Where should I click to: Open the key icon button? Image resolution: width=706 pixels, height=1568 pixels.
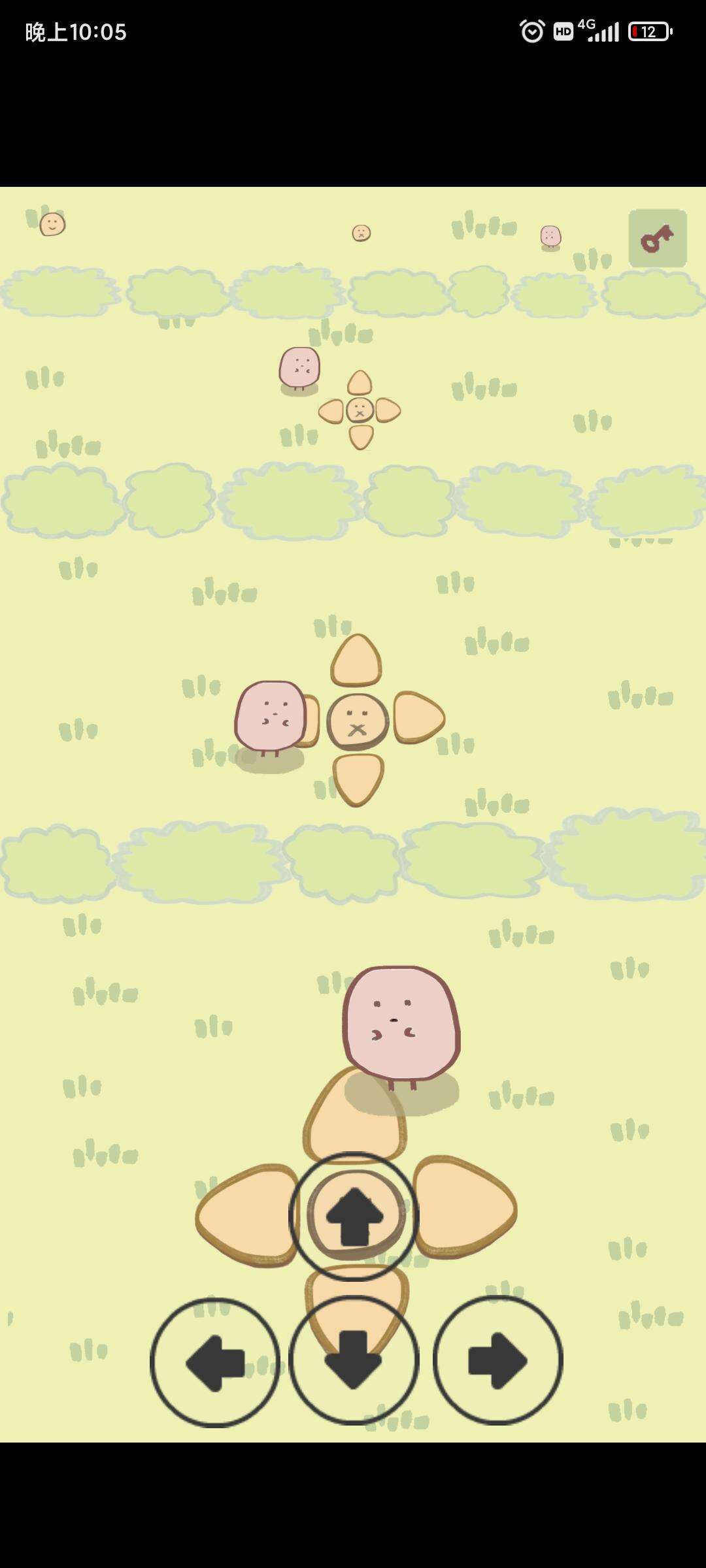(x=658, y=238)
